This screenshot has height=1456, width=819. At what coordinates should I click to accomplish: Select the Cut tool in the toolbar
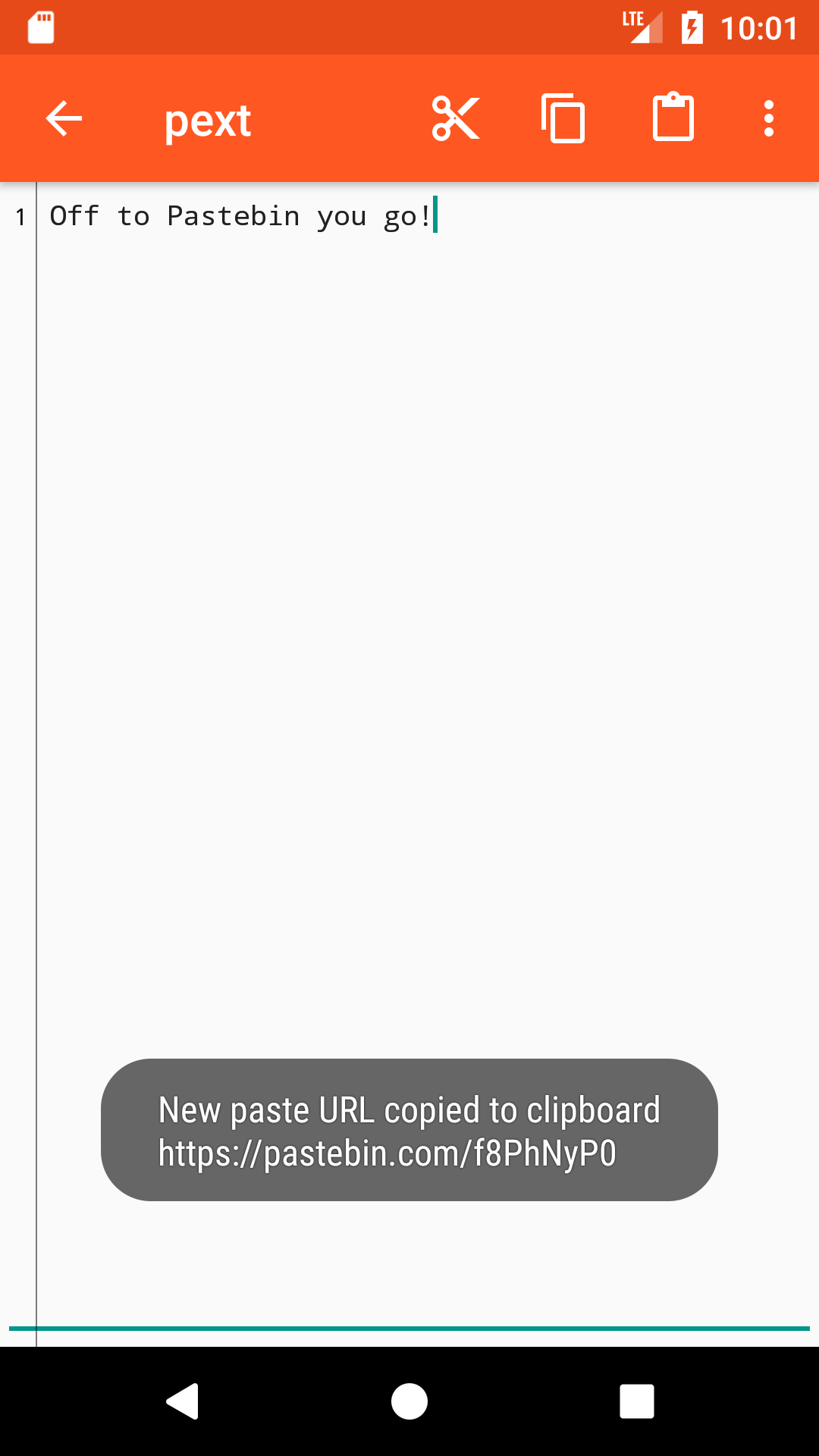click(x=455, y=118)
